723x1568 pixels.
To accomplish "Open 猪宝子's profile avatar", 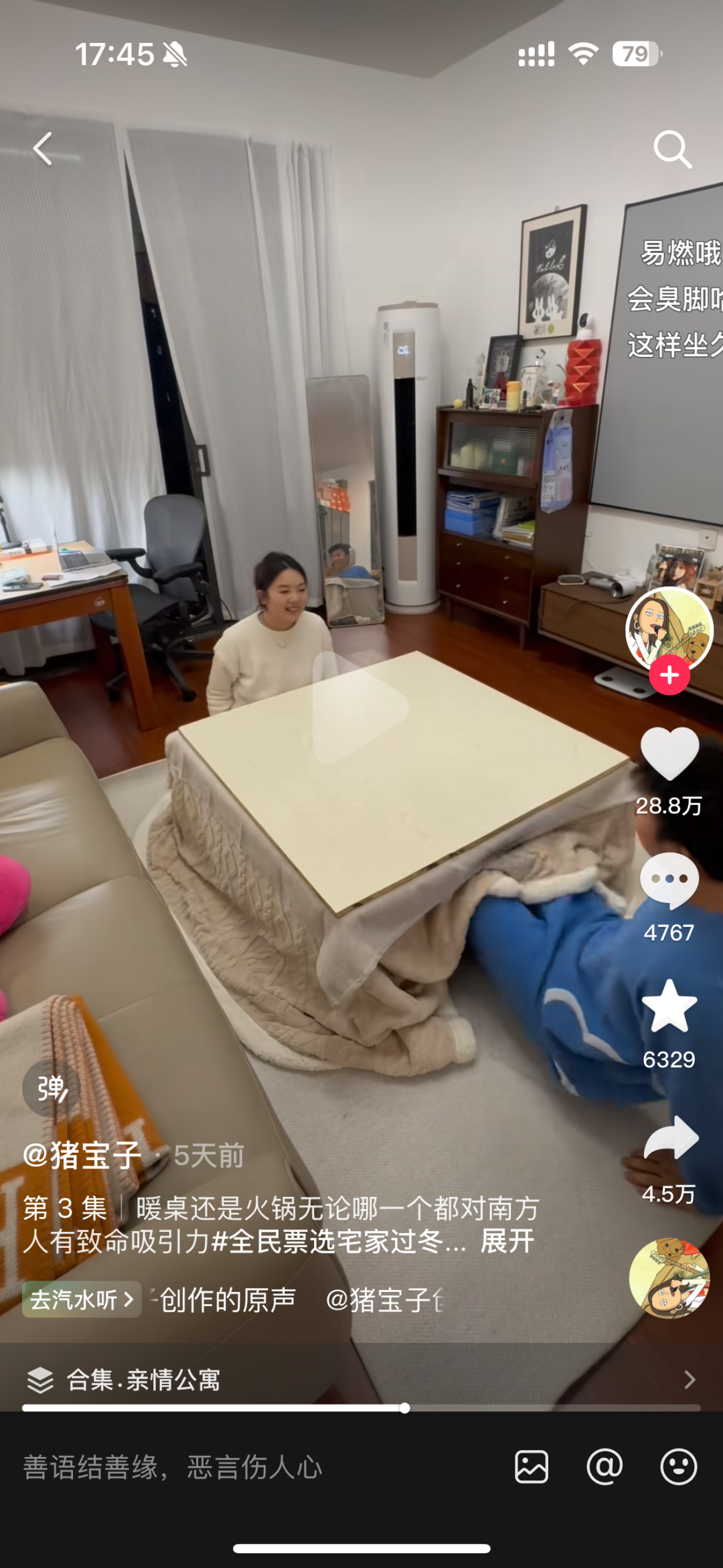I will [x=669, y=630].
